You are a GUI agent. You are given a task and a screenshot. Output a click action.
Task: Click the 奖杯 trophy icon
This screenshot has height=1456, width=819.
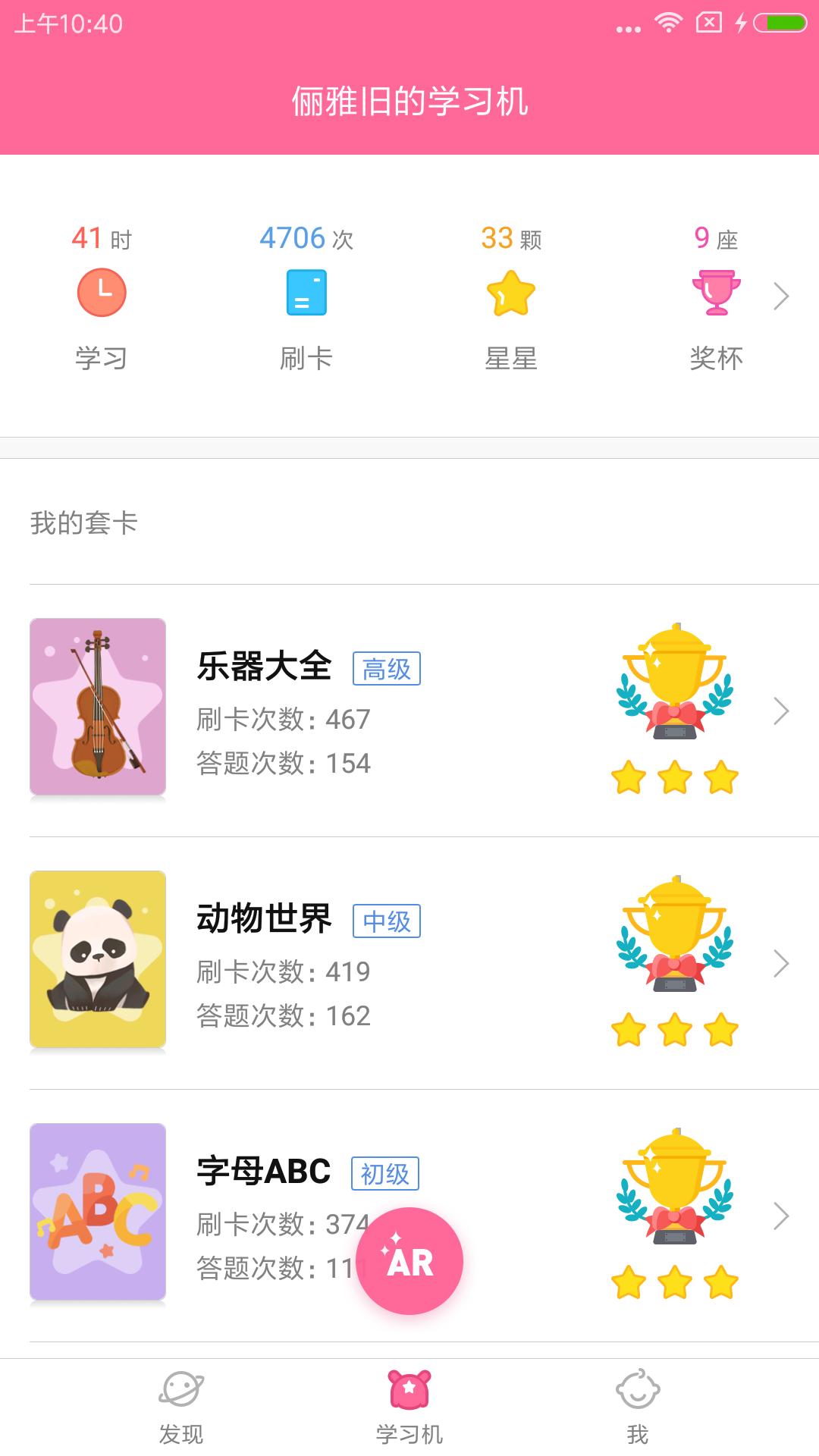pos(714,292)
